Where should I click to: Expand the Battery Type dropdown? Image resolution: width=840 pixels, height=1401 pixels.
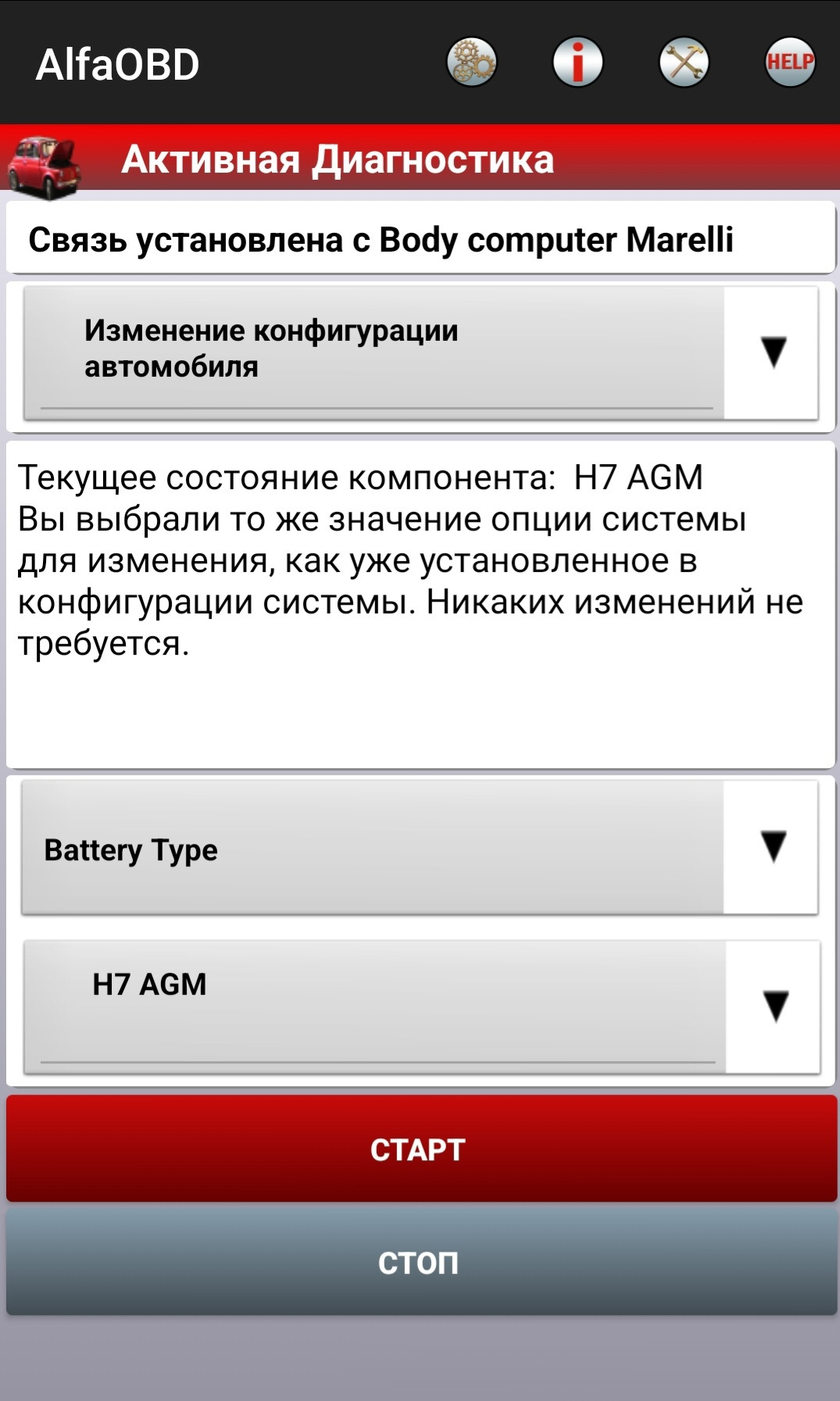point(420,848)
